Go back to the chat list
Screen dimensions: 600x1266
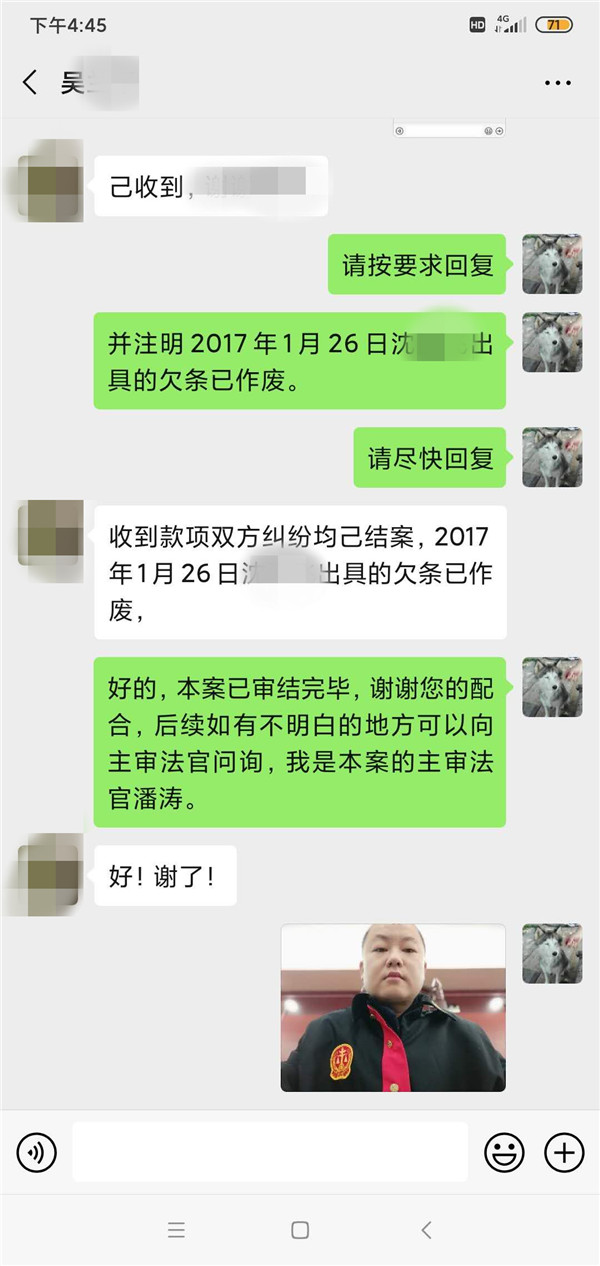(30, 83)
